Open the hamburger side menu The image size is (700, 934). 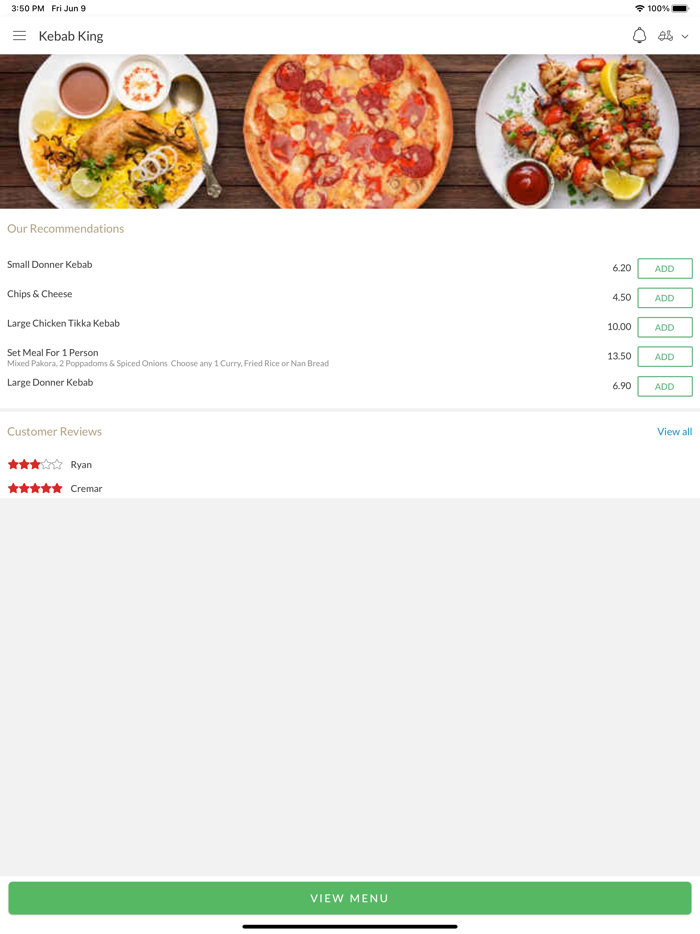click(x=19, y=36)
